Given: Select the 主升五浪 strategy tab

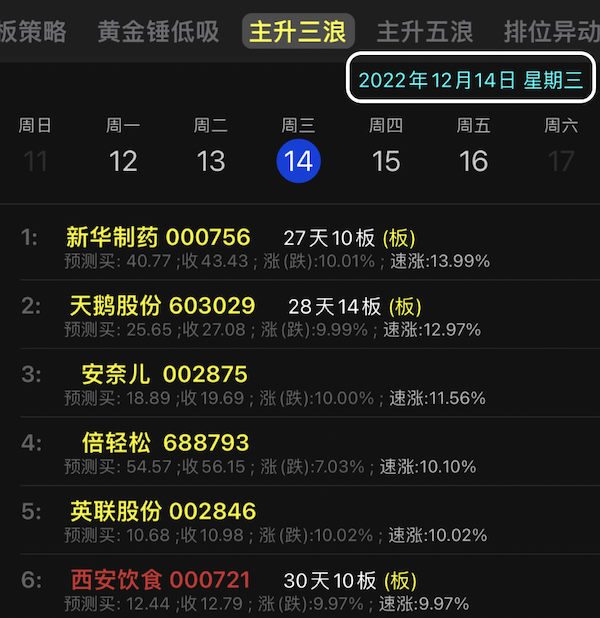Looking at the screenshot, I should click(x=418, y=32).
